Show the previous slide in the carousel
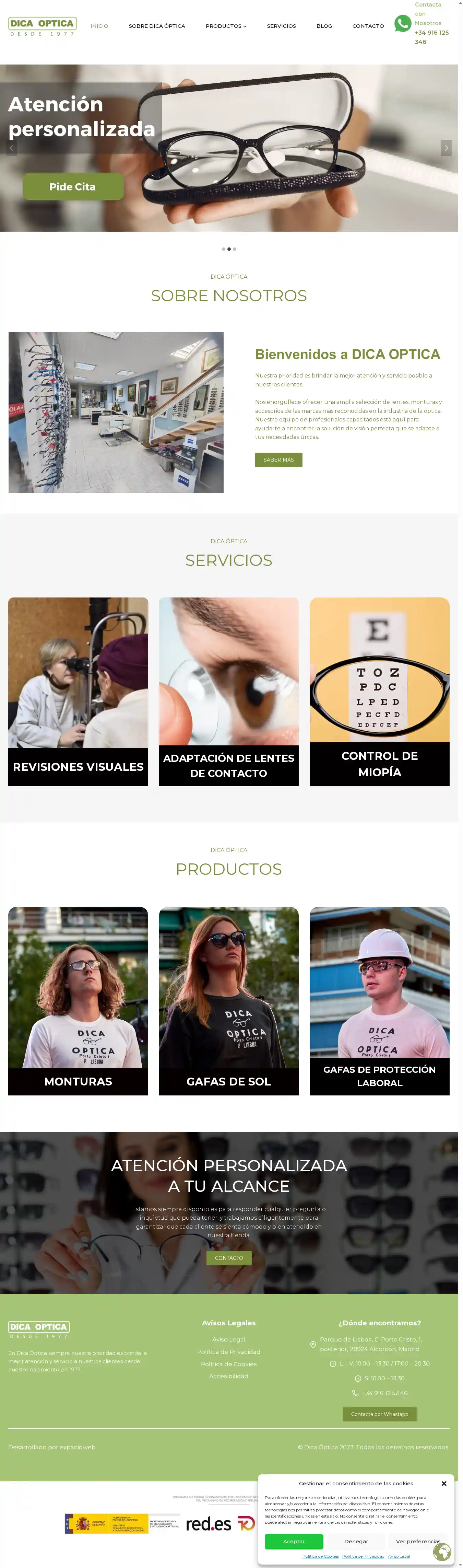Viewport: 463px width, 1568px height. tap(11, 148)
